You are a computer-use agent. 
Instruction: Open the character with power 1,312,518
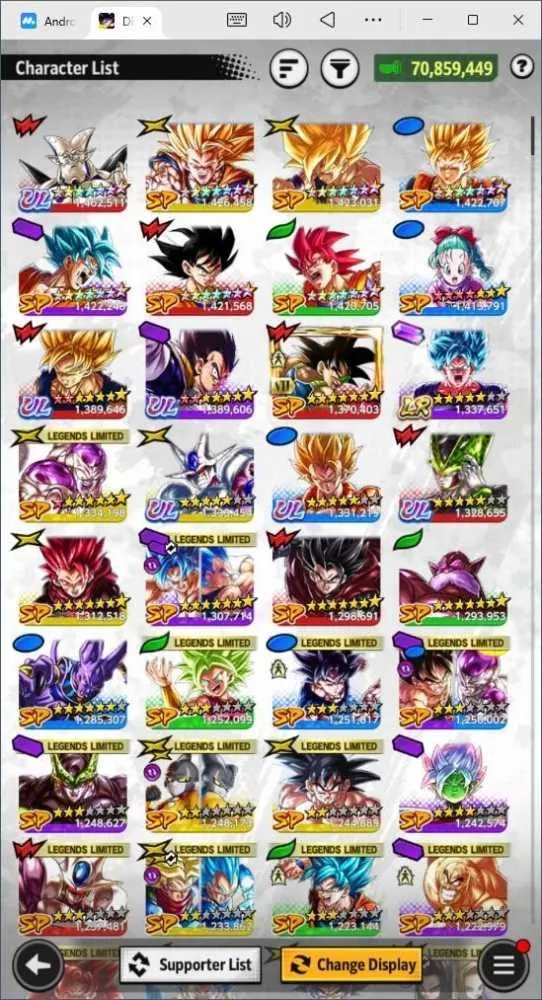(72, 578)
